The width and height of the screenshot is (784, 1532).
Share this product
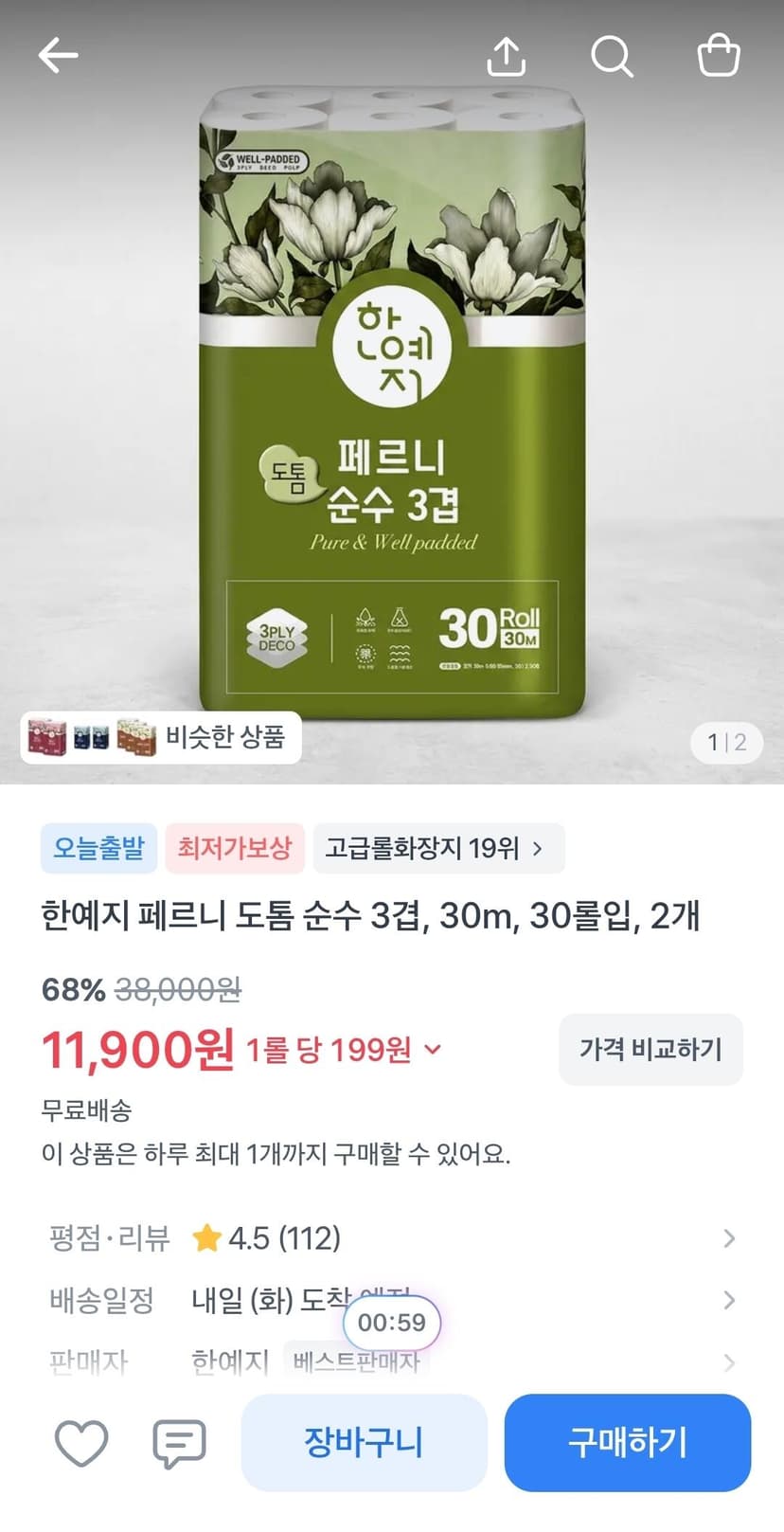pos(507,56)
